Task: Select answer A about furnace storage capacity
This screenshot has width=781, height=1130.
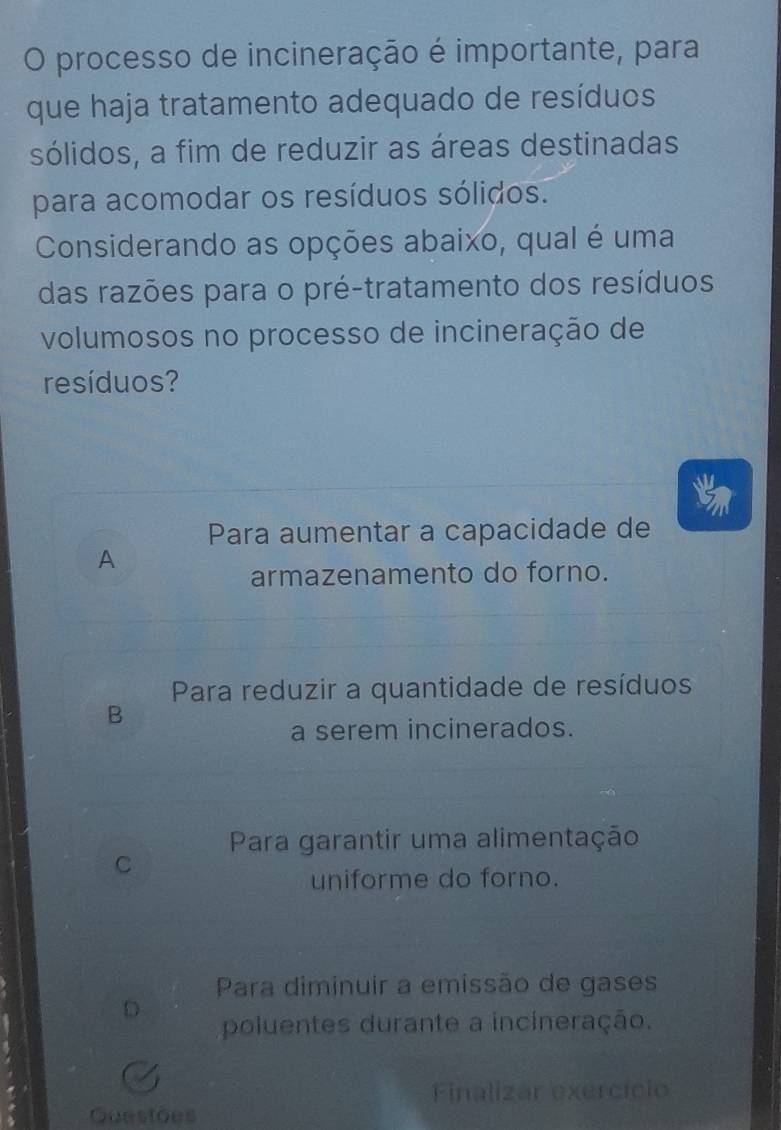Action: [x=390, y=552]
